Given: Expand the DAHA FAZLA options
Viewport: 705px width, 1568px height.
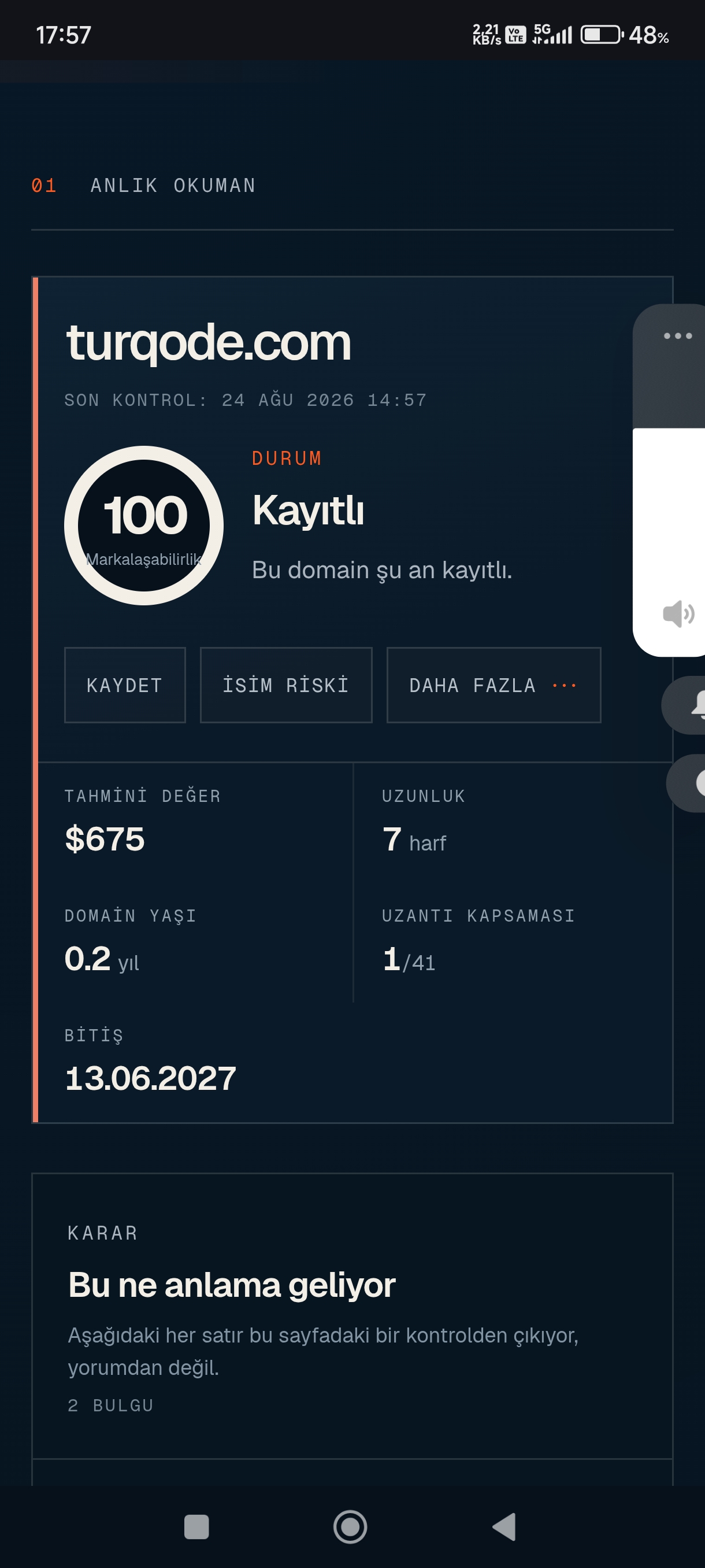Looking at the screenshot, I should (493, 685).
